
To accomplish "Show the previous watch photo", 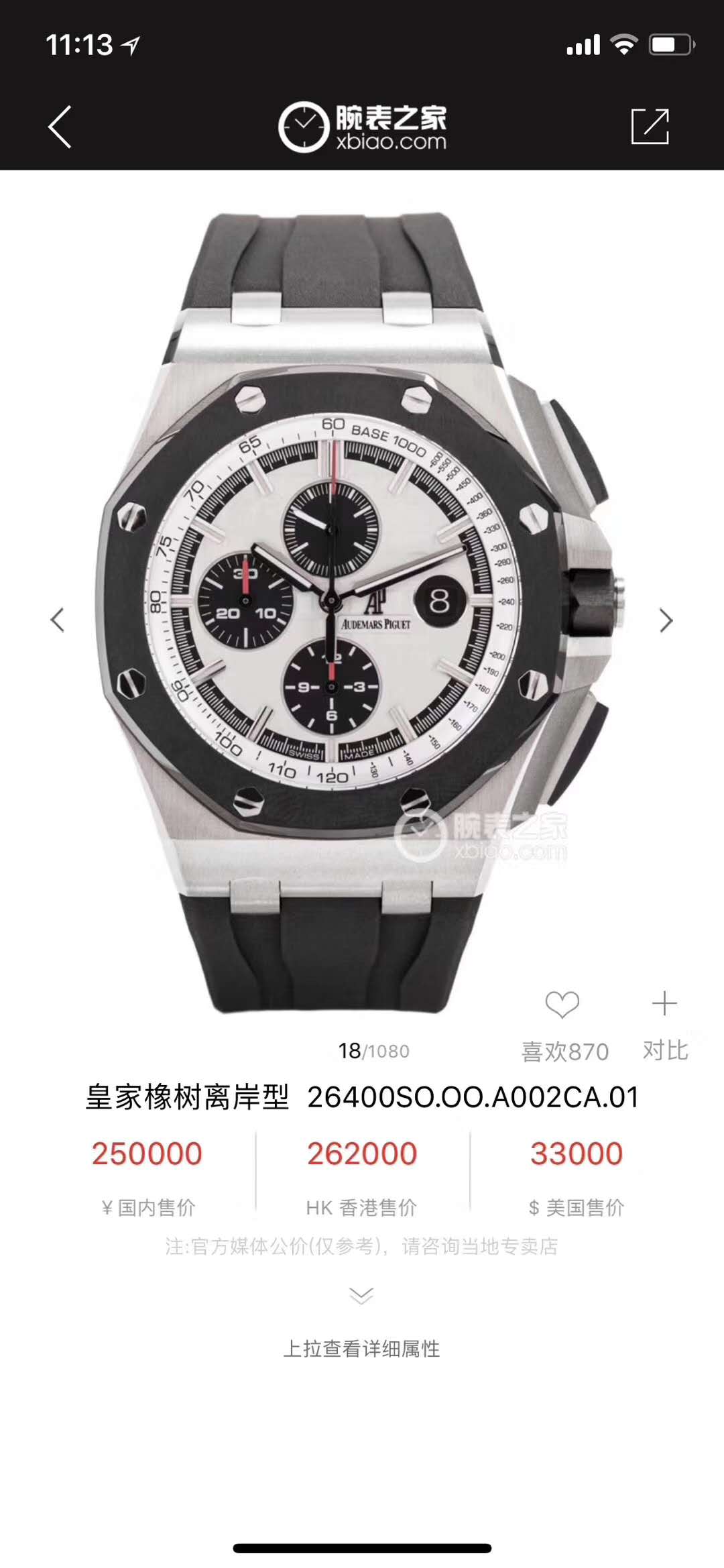I will [58, 620].
